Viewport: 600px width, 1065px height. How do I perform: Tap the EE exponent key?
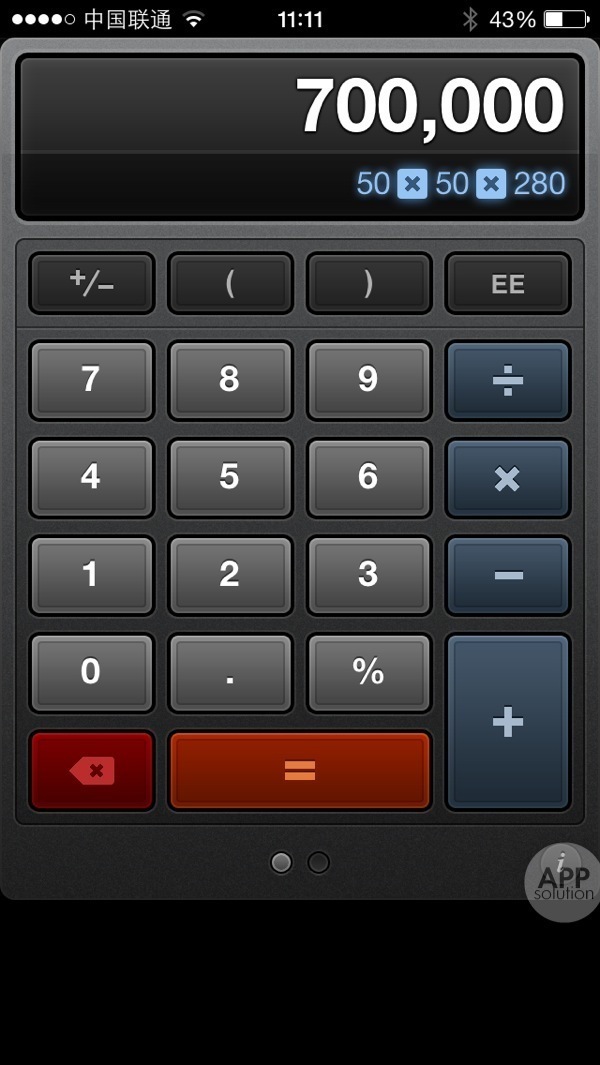[508, 284]
